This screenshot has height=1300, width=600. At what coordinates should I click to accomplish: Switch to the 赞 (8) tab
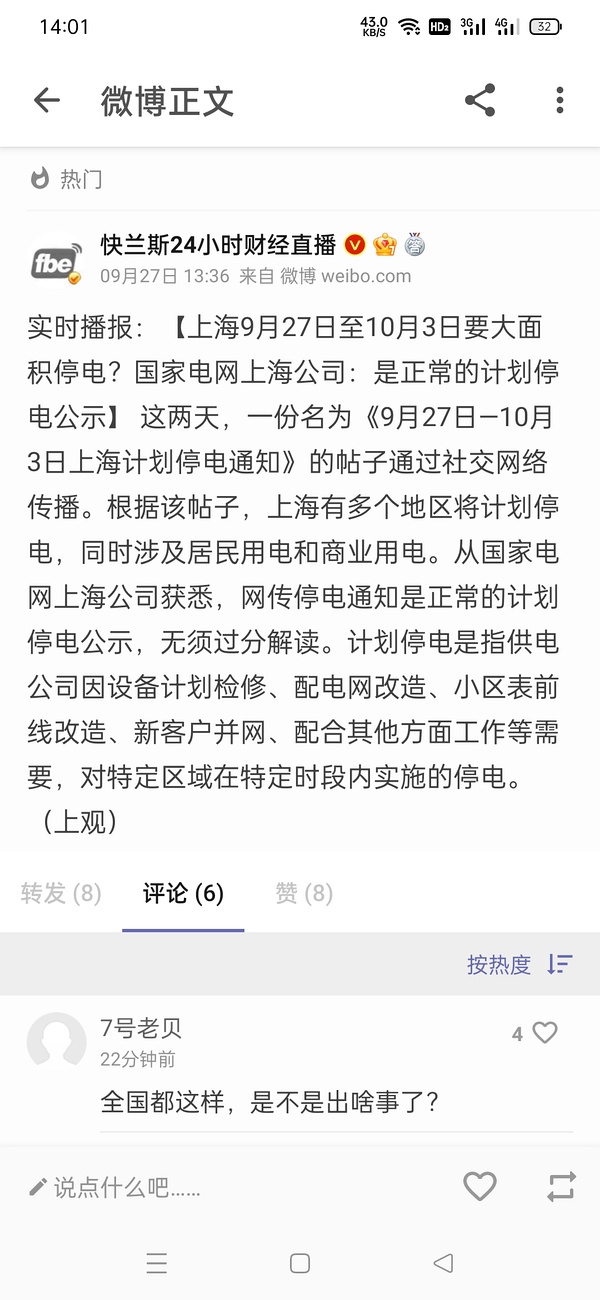[304, 893]
